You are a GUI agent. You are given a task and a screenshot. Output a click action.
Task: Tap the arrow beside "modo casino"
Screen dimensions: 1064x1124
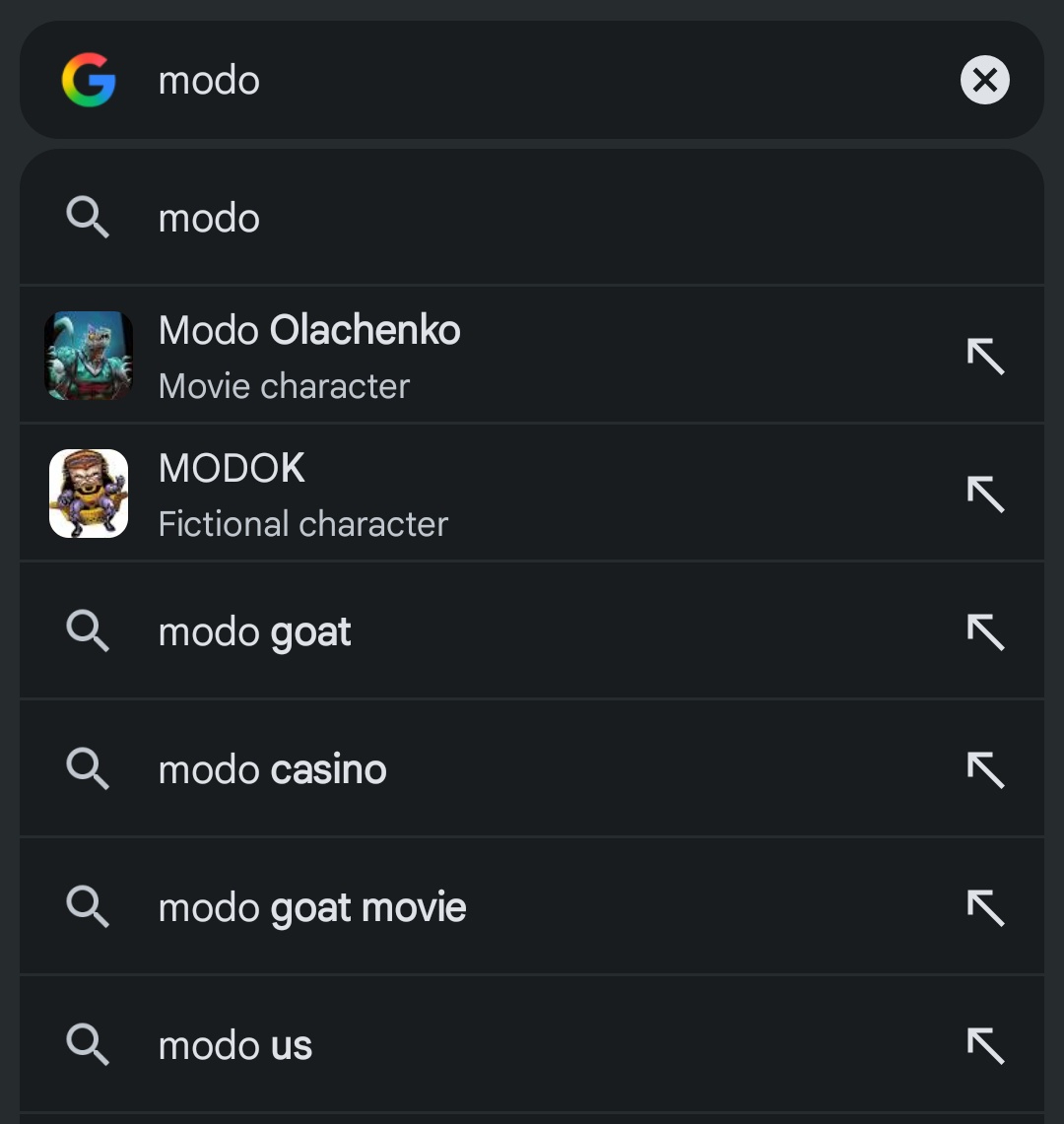(985, 769)
